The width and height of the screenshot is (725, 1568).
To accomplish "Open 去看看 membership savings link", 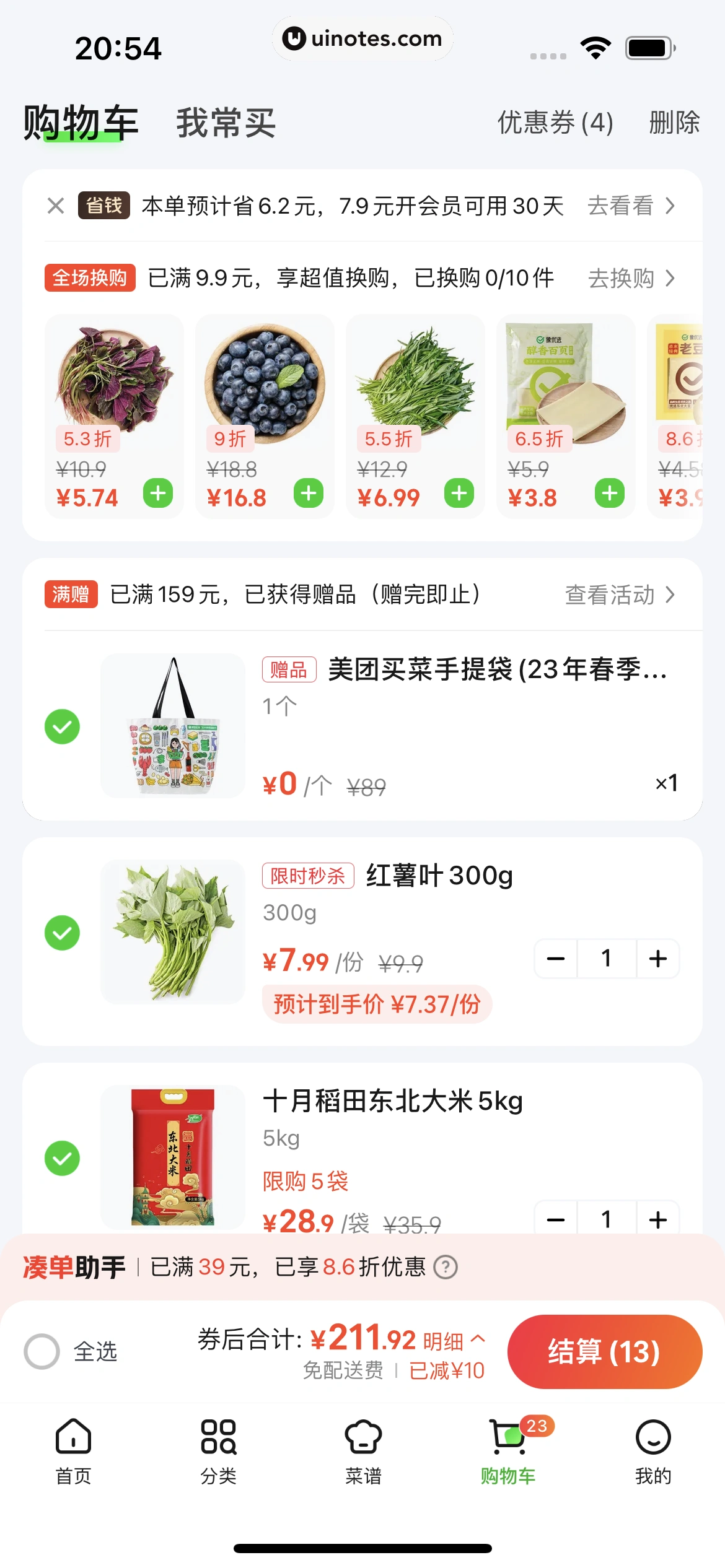I will click(x=630, y=206).
